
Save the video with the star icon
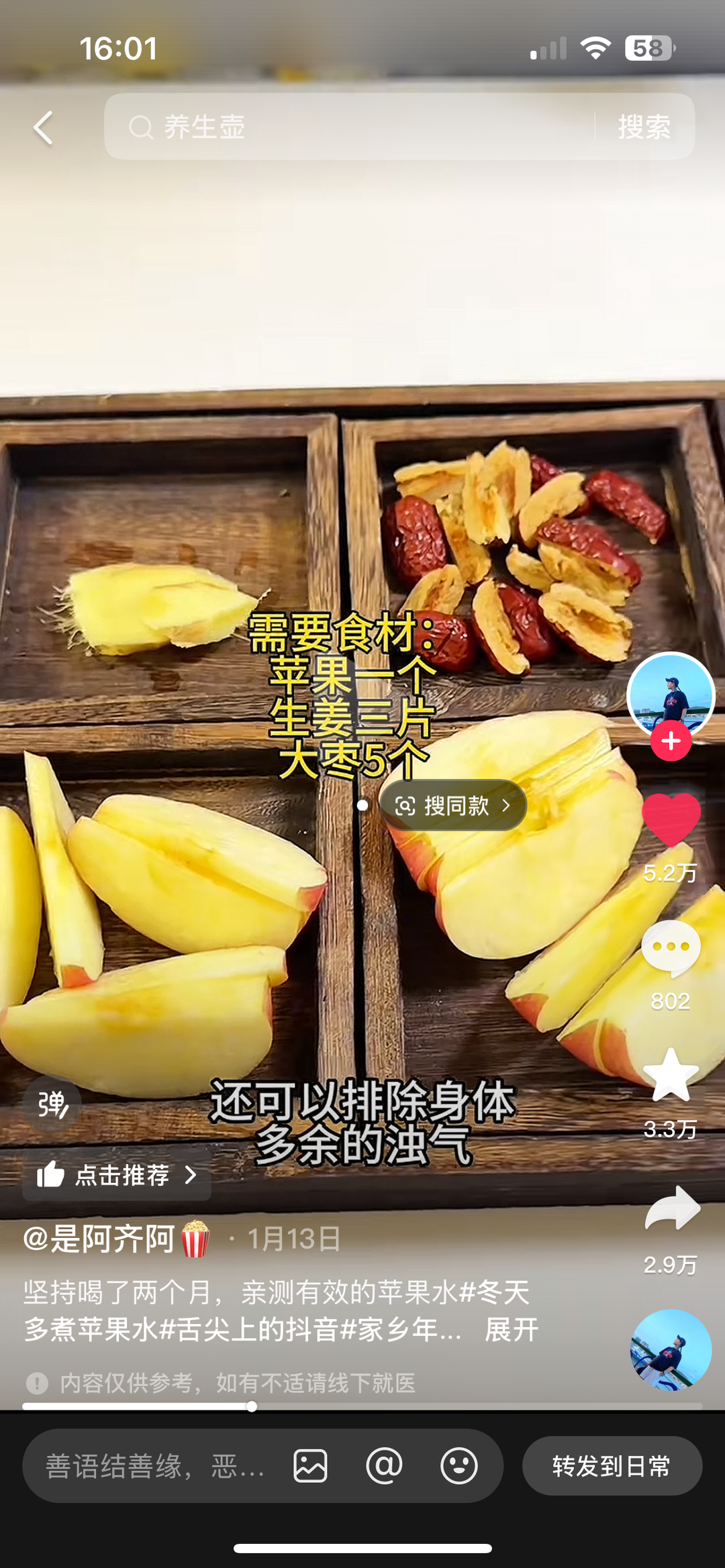(671, 1076)
